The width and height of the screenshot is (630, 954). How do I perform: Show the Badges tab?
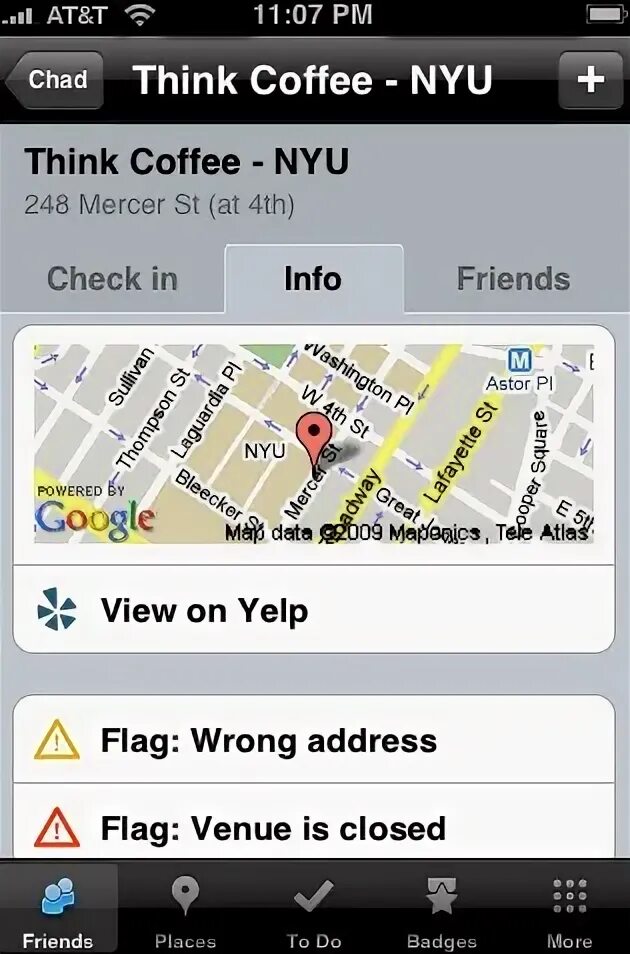[441, 910]
